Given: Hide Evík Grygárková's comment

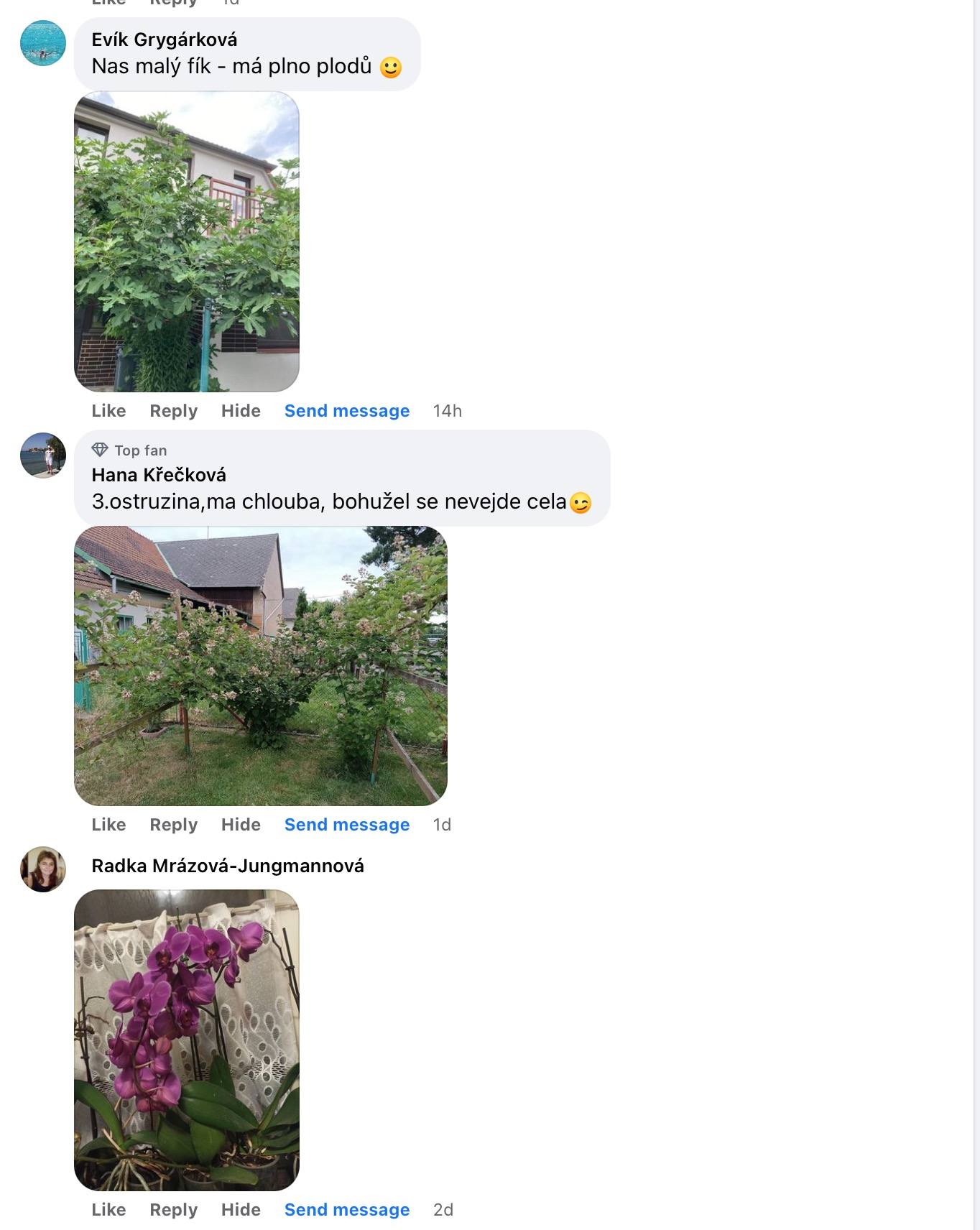Looking at the screenshot, I should pos(241,411).
